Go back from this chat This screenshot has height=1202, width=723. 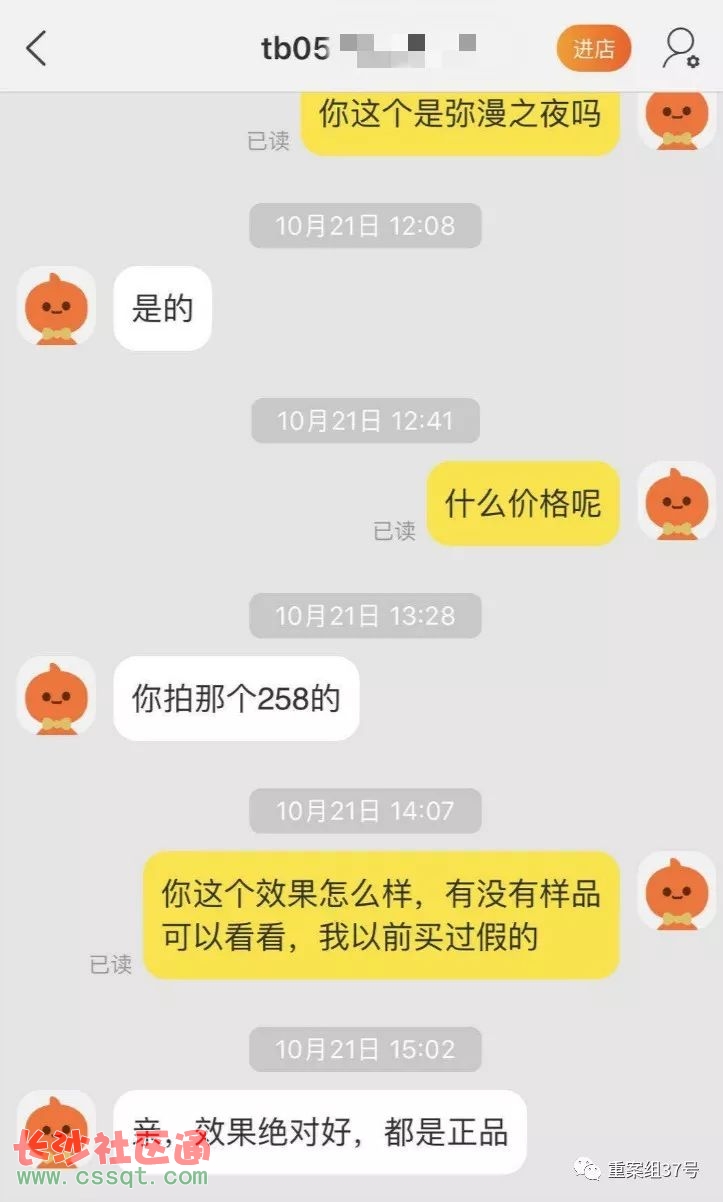coord(37,48)
